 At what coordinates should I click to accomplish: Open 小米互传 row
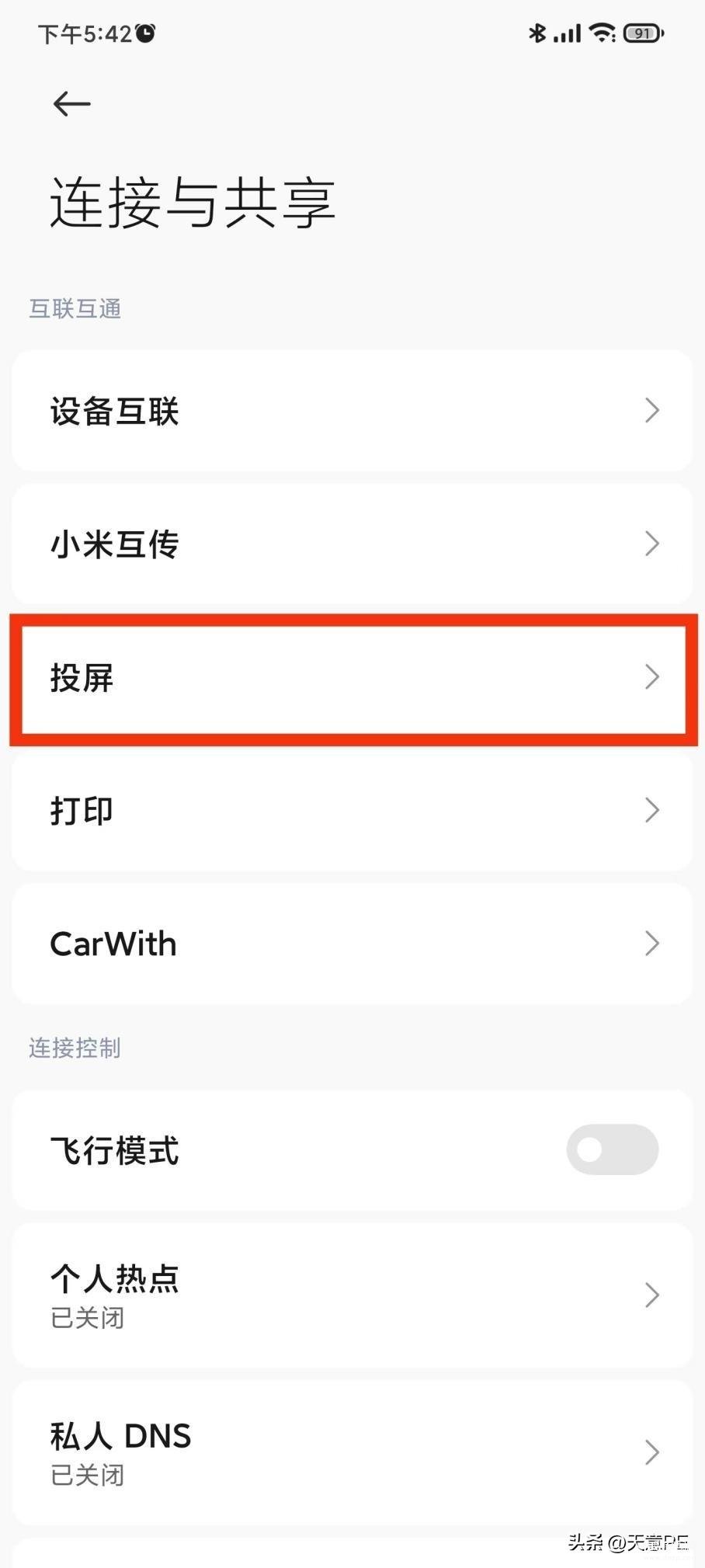352,544
